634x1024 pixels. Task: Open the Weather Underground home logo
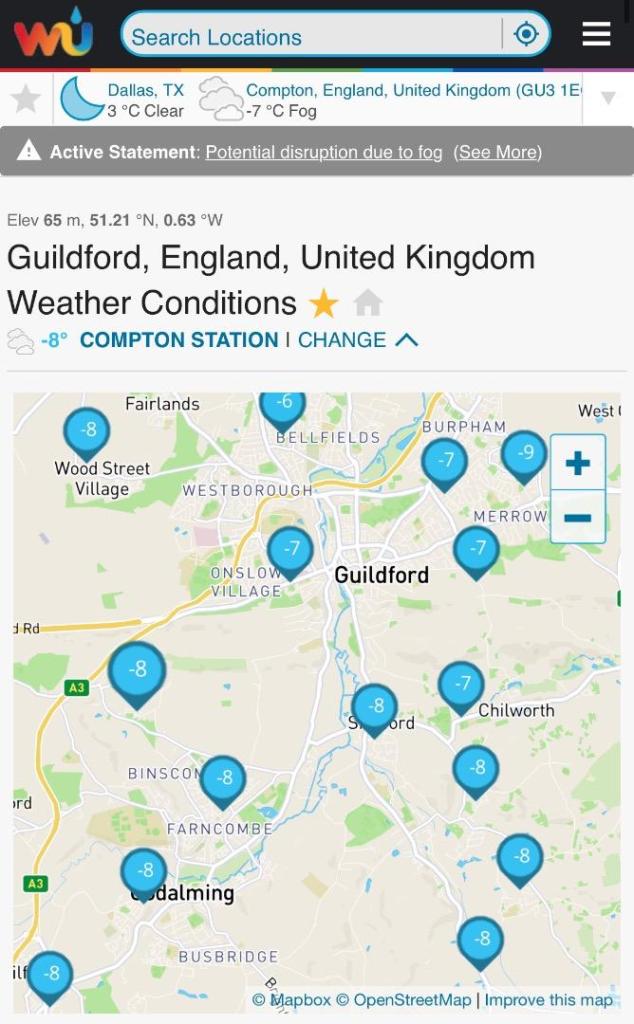coord(53,35)
